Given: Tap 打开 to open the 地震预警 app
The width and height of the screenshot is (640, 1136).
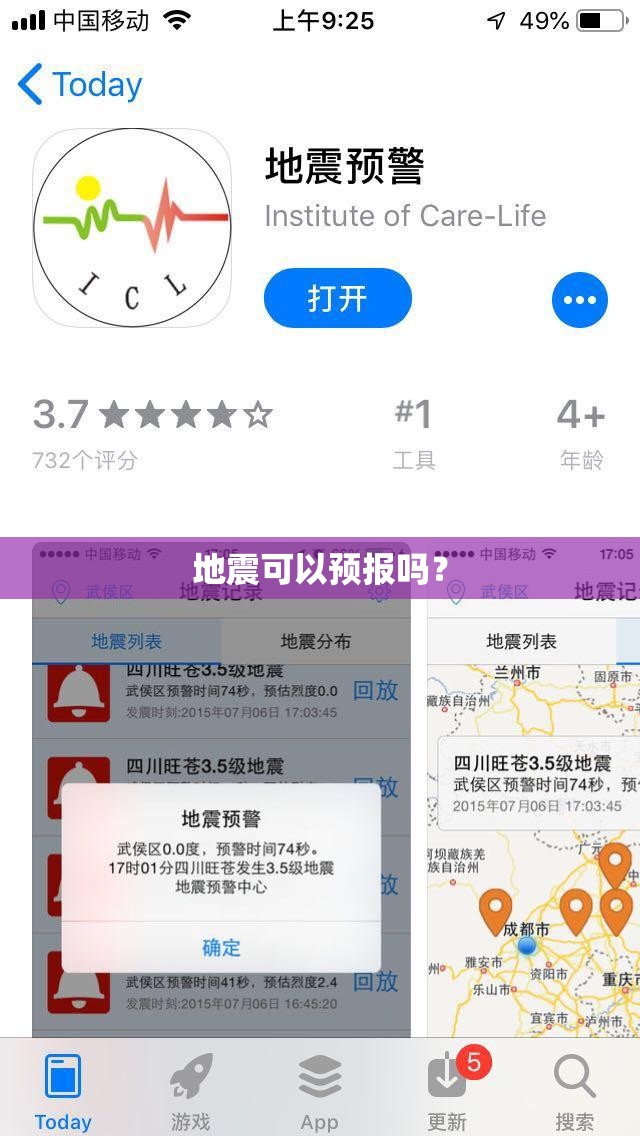Looking at the screenshot, I should point(338,298).
